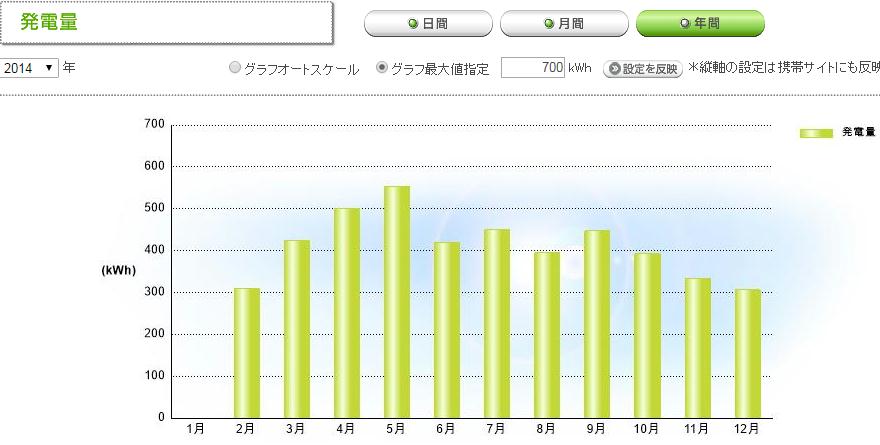
Task: Select グラフ最大値指定 radio option
Action: 382,69
